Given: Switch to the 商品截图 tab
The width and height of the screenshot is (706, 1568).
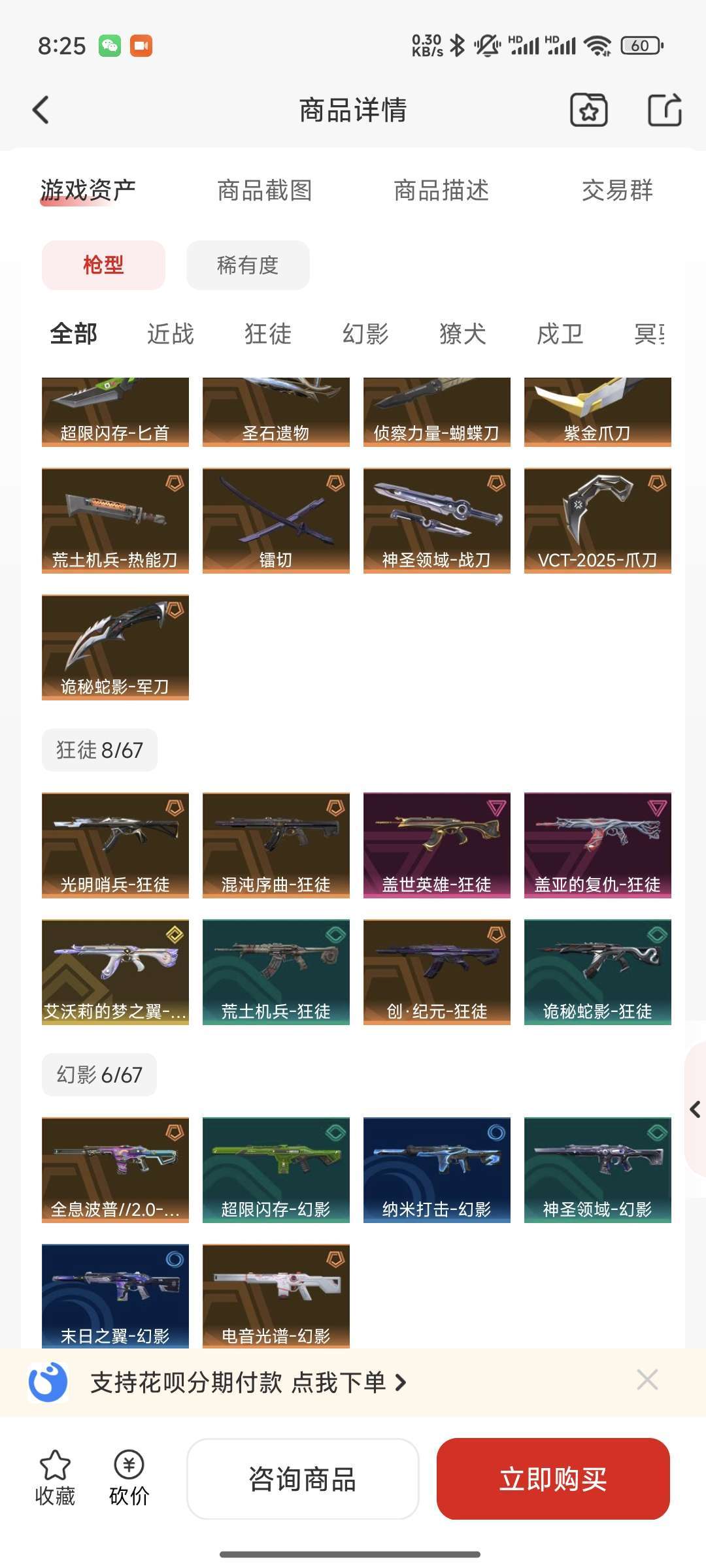Looking at the screenshot, I should [x=265, y=191].
